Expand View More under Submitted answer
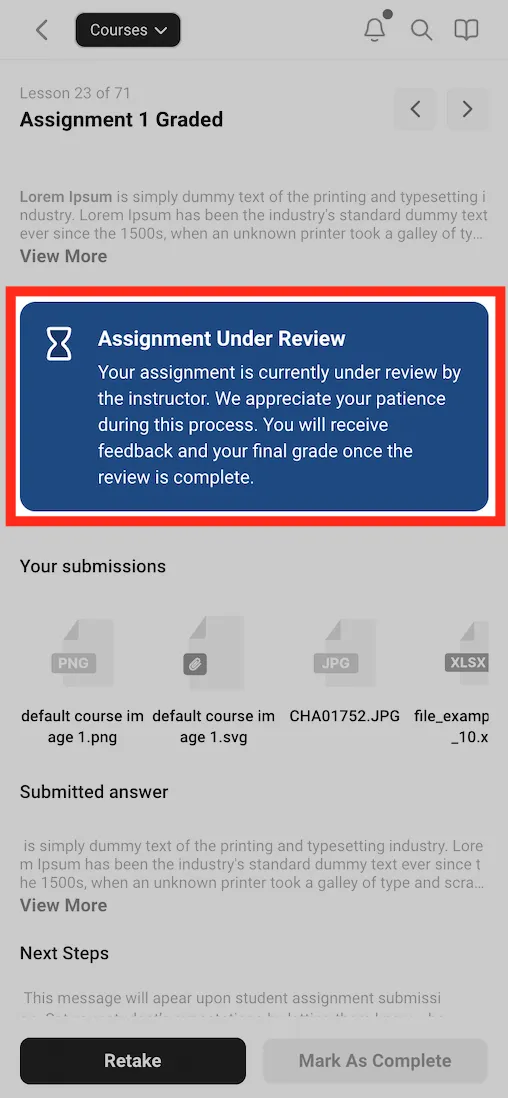 click(x=64, y=905)
